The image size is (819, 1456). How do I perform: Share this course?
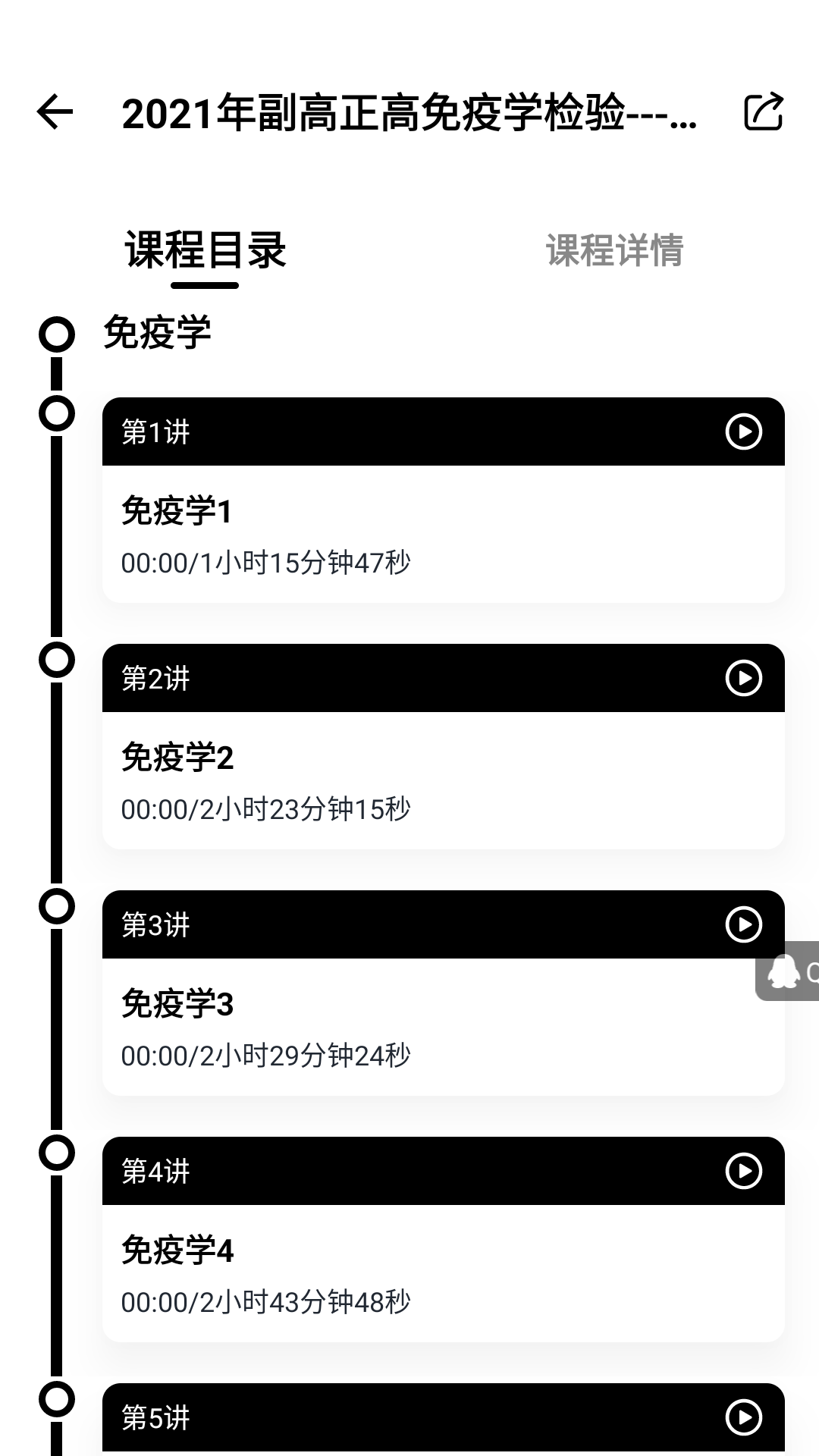click(x=762, y=112)
